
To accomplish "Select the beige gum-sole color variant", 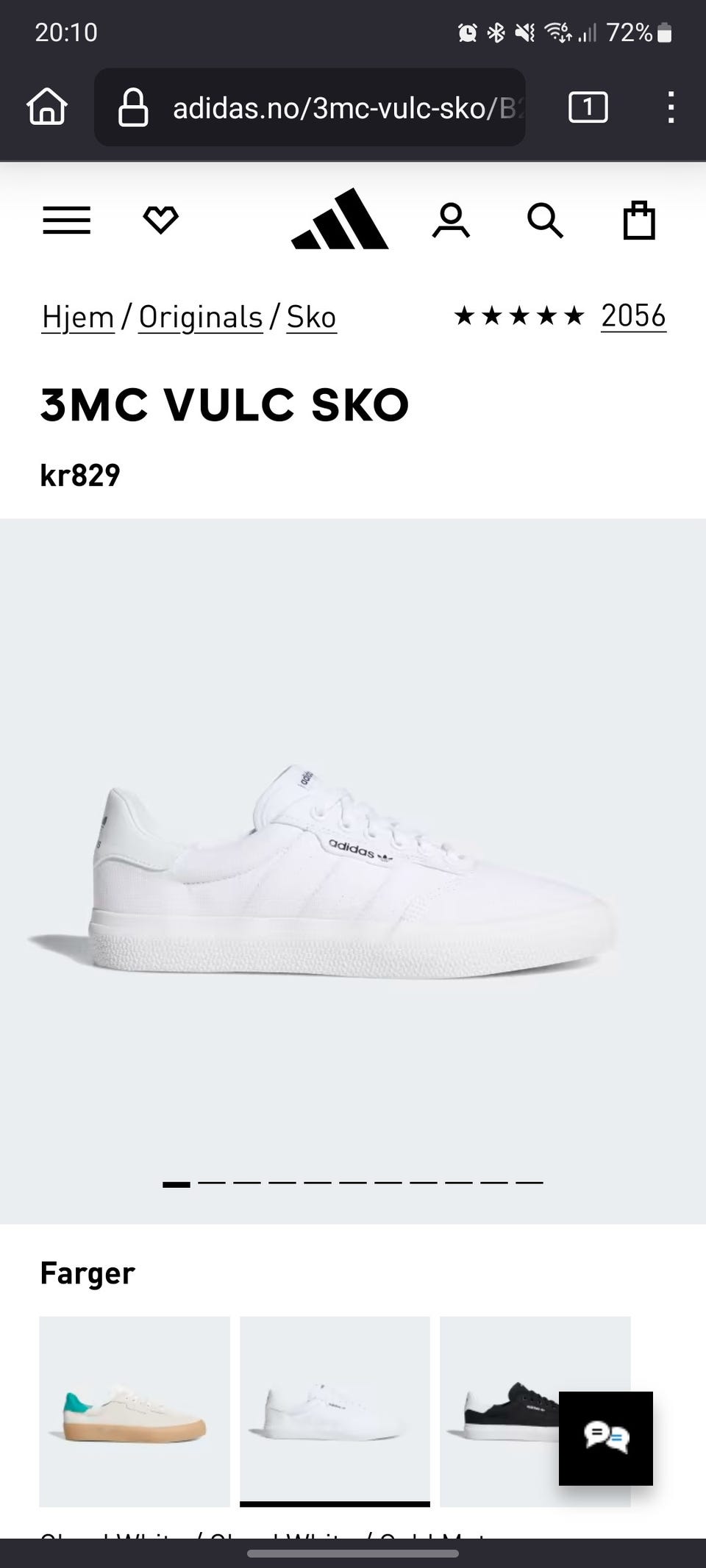I will 135,1411.
